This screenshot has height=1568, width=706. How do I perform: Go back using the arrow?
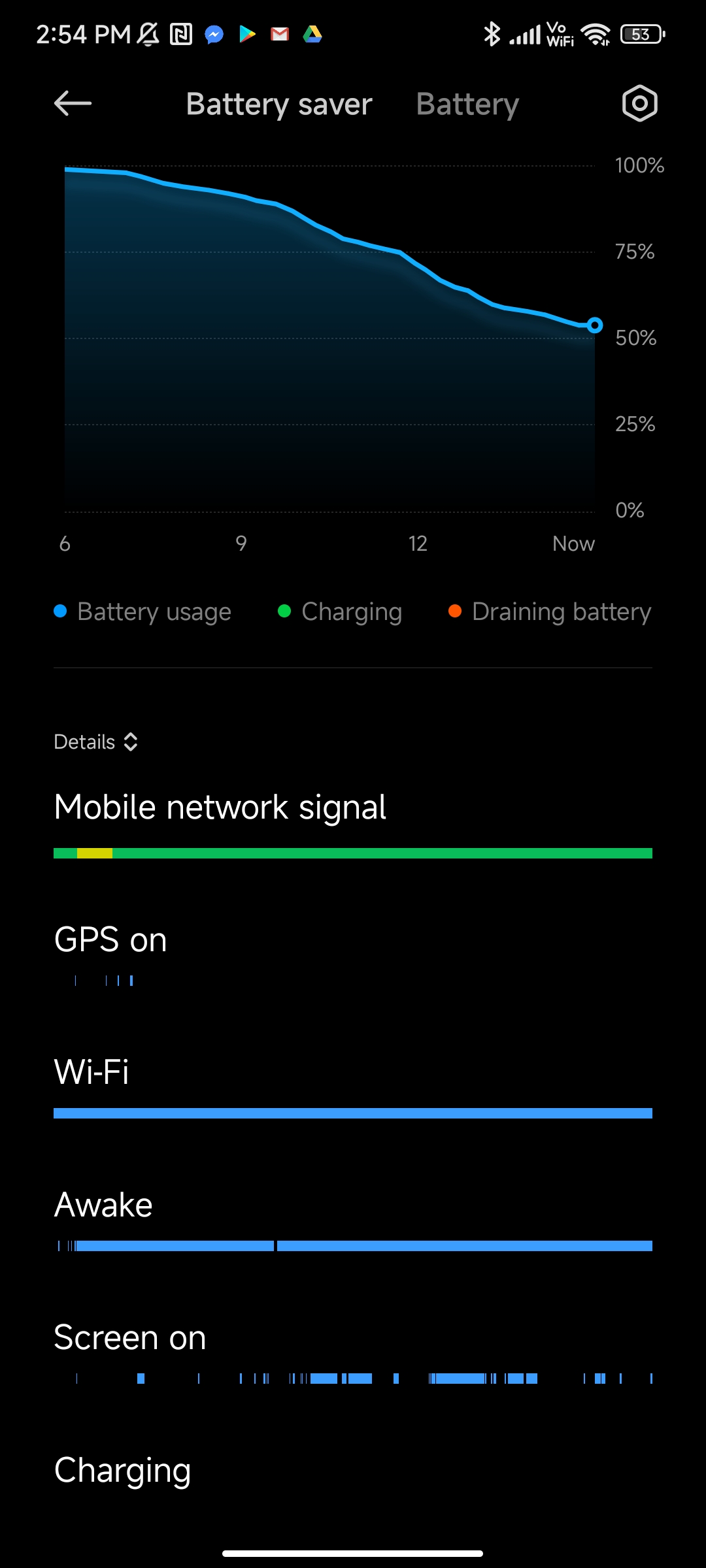pyautogui.click(x=73, y=103)
